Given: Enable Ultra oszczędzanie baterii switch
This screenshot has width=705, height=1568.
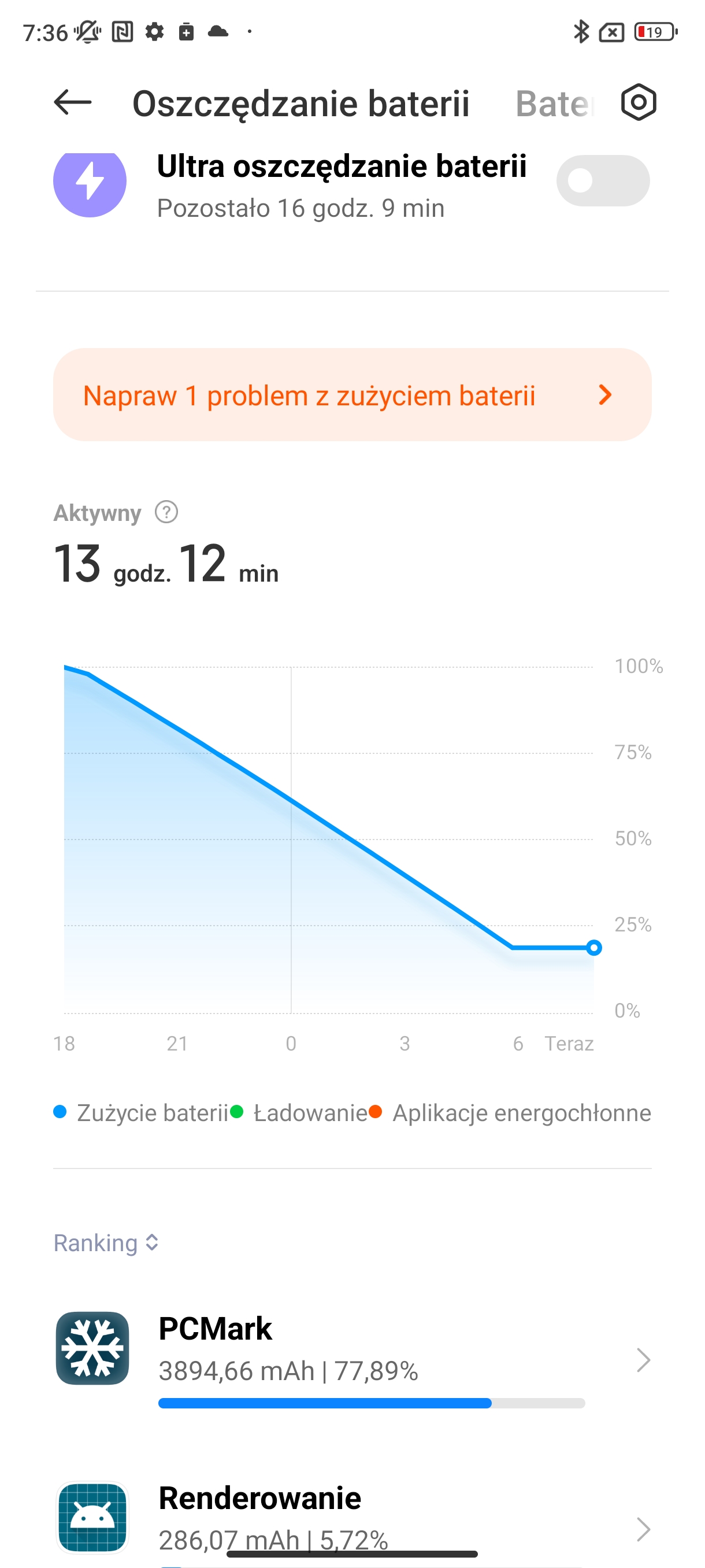Looking at the screenshot, I should pos(602,181).
